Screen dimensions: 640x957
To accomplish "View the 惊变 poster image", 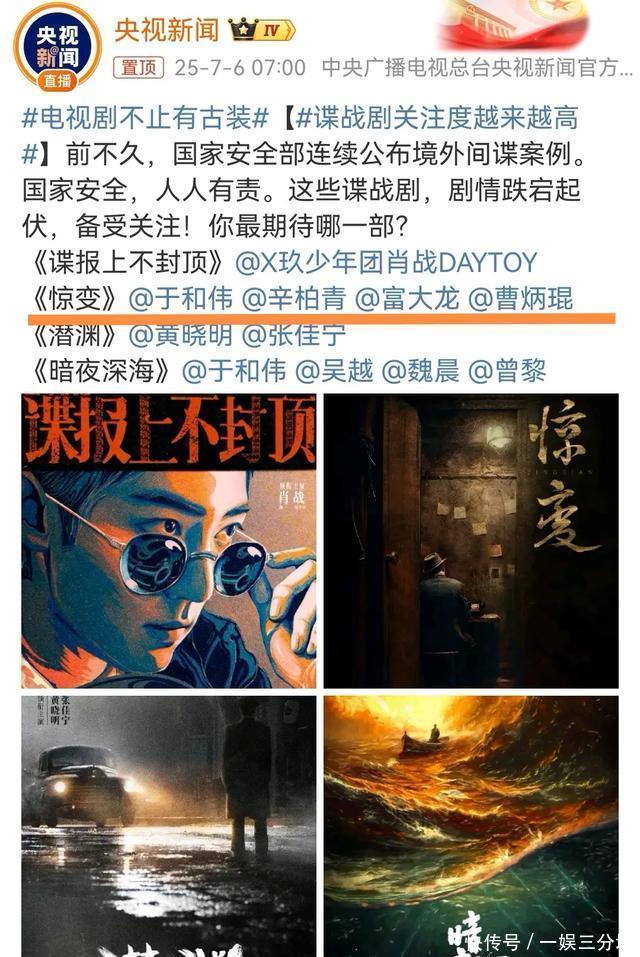I will [471, 540].
